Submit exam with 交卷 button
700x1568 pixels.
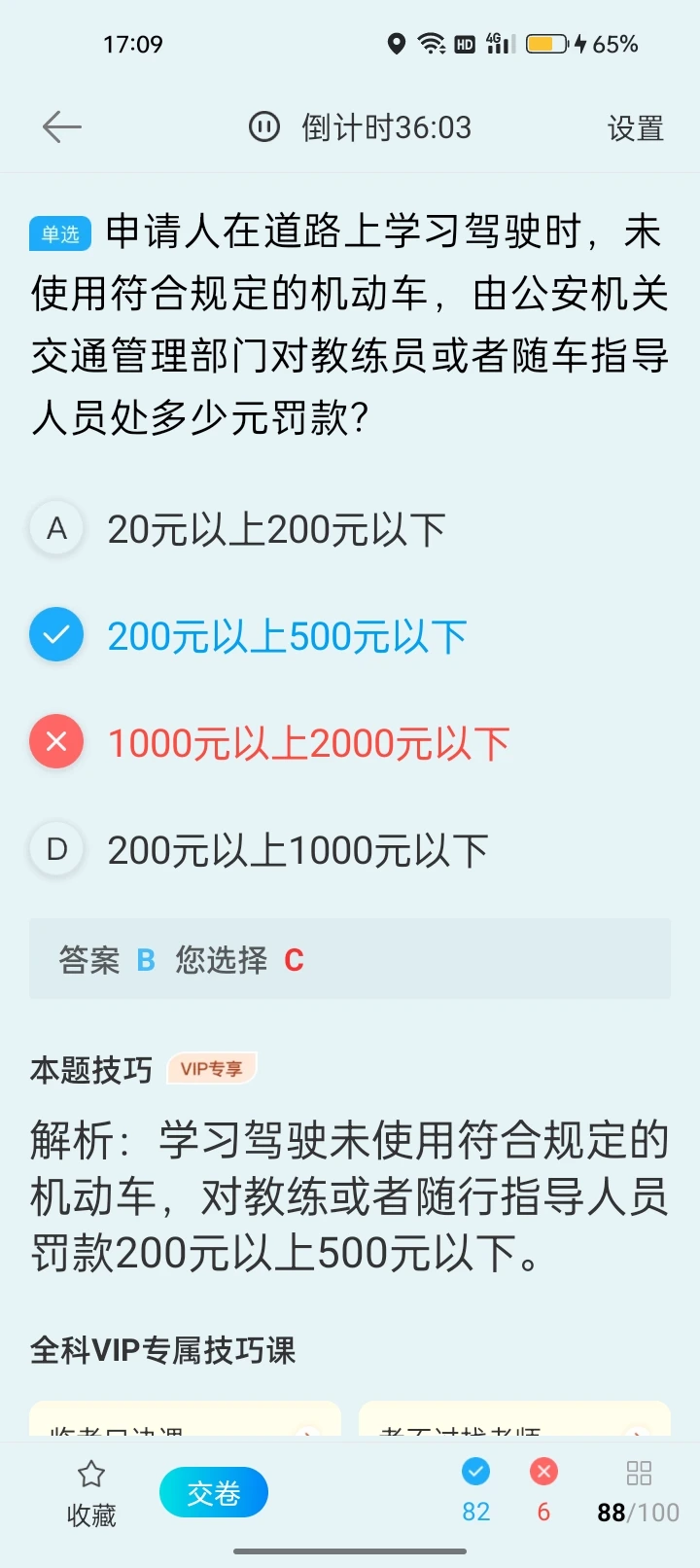(x=214, y=1493)
